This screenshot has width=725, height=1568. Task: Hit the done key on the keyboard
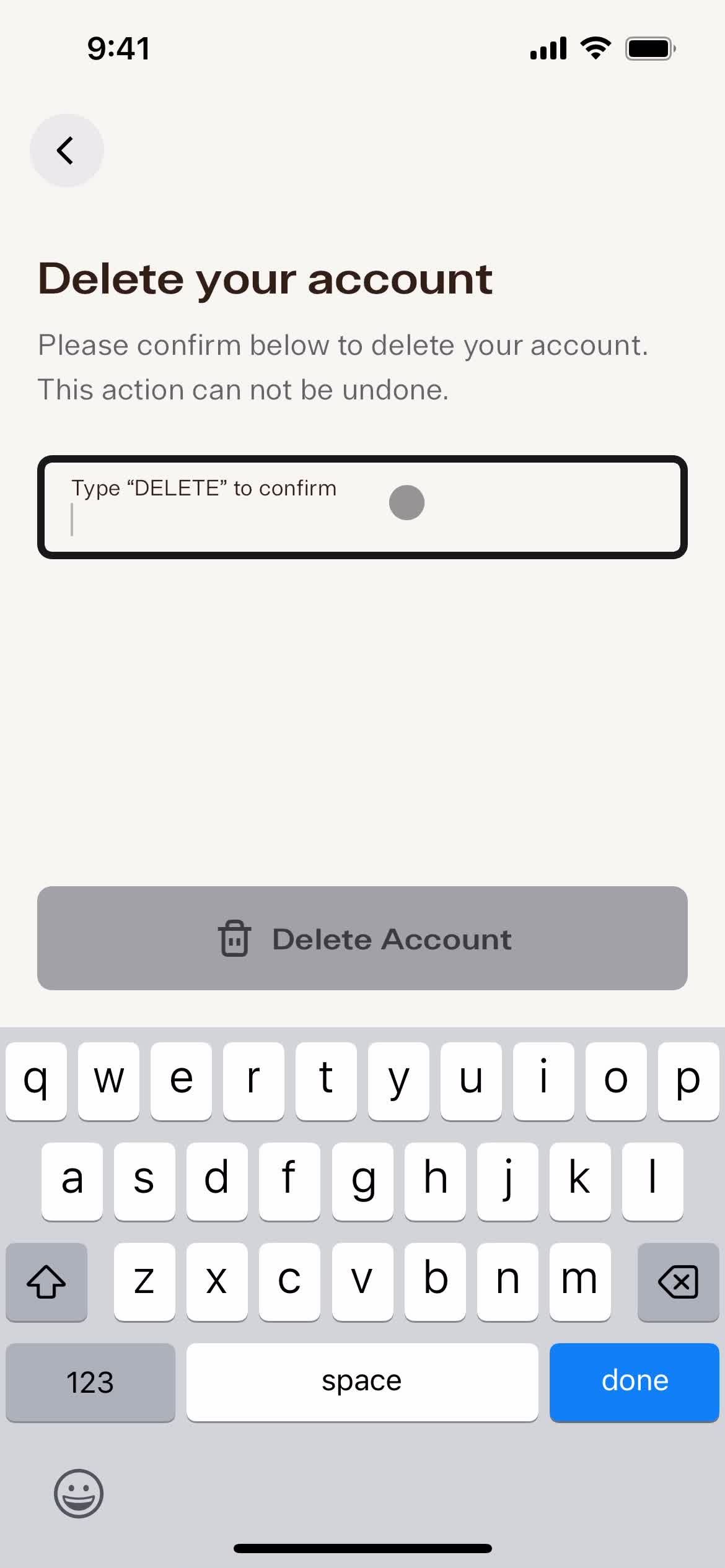point(634,1382)
